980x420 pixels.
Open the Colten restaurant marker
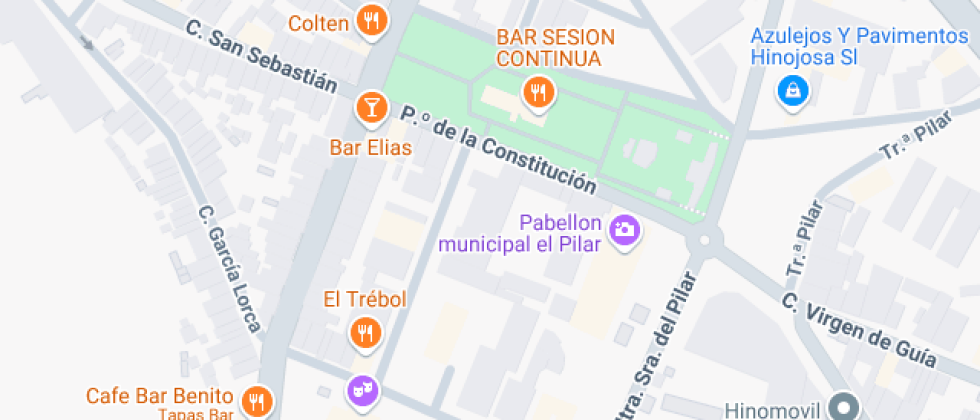372,21
